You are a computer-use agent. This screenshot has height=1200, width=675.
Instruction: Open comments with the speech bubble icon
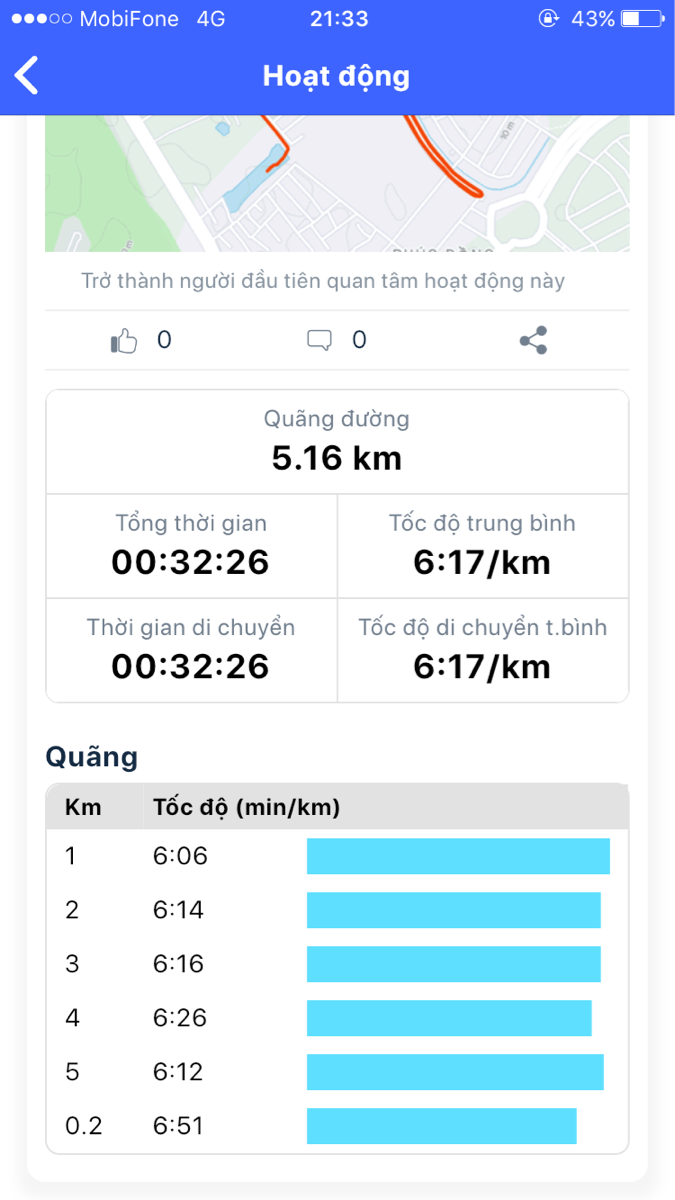pos(319,341)
